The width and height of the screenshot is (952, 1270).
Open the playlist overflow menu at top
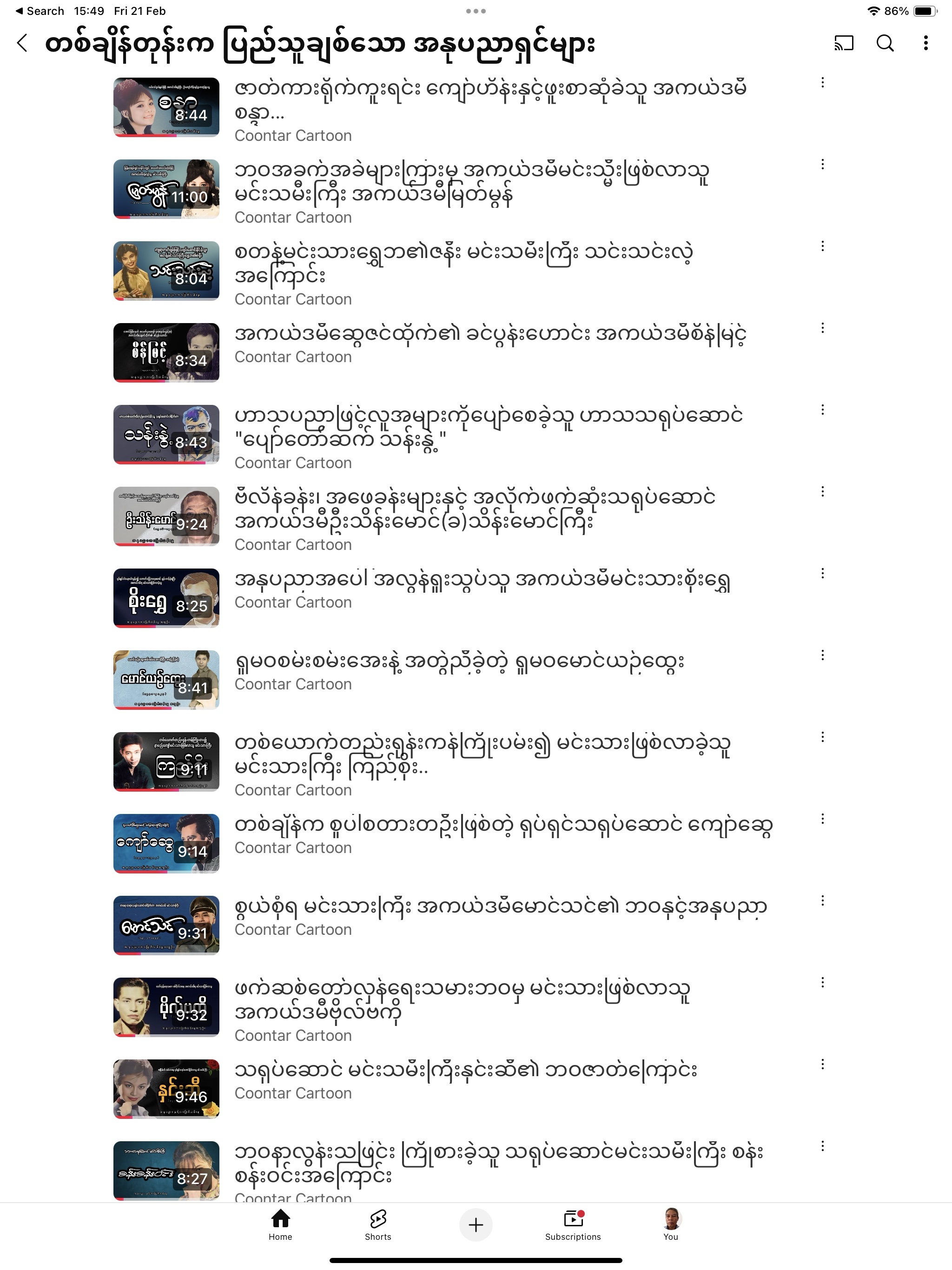pos(926,43)
